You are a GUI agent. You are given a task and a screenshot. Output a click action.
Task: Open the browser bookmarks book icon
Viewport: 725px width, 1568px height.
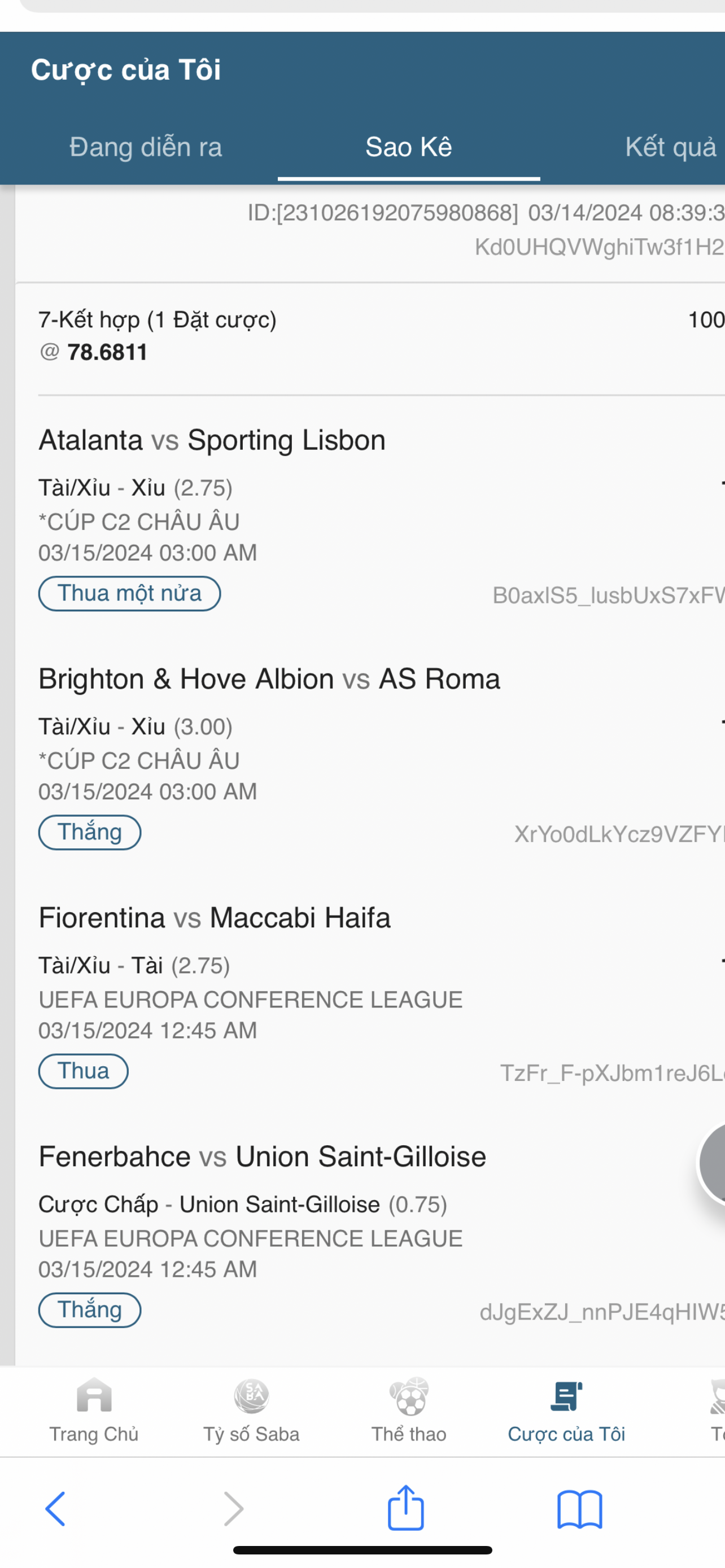point(579,1509)
